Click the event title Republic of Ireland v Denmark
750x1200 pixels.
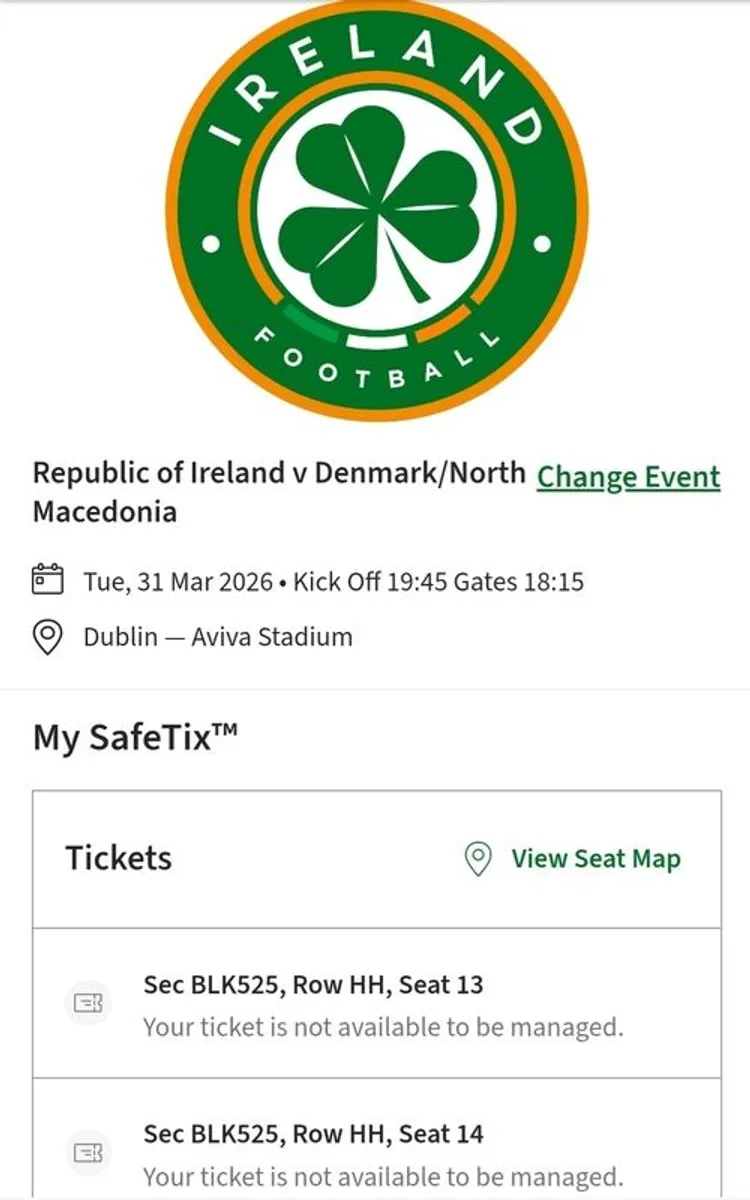[278, 472]
